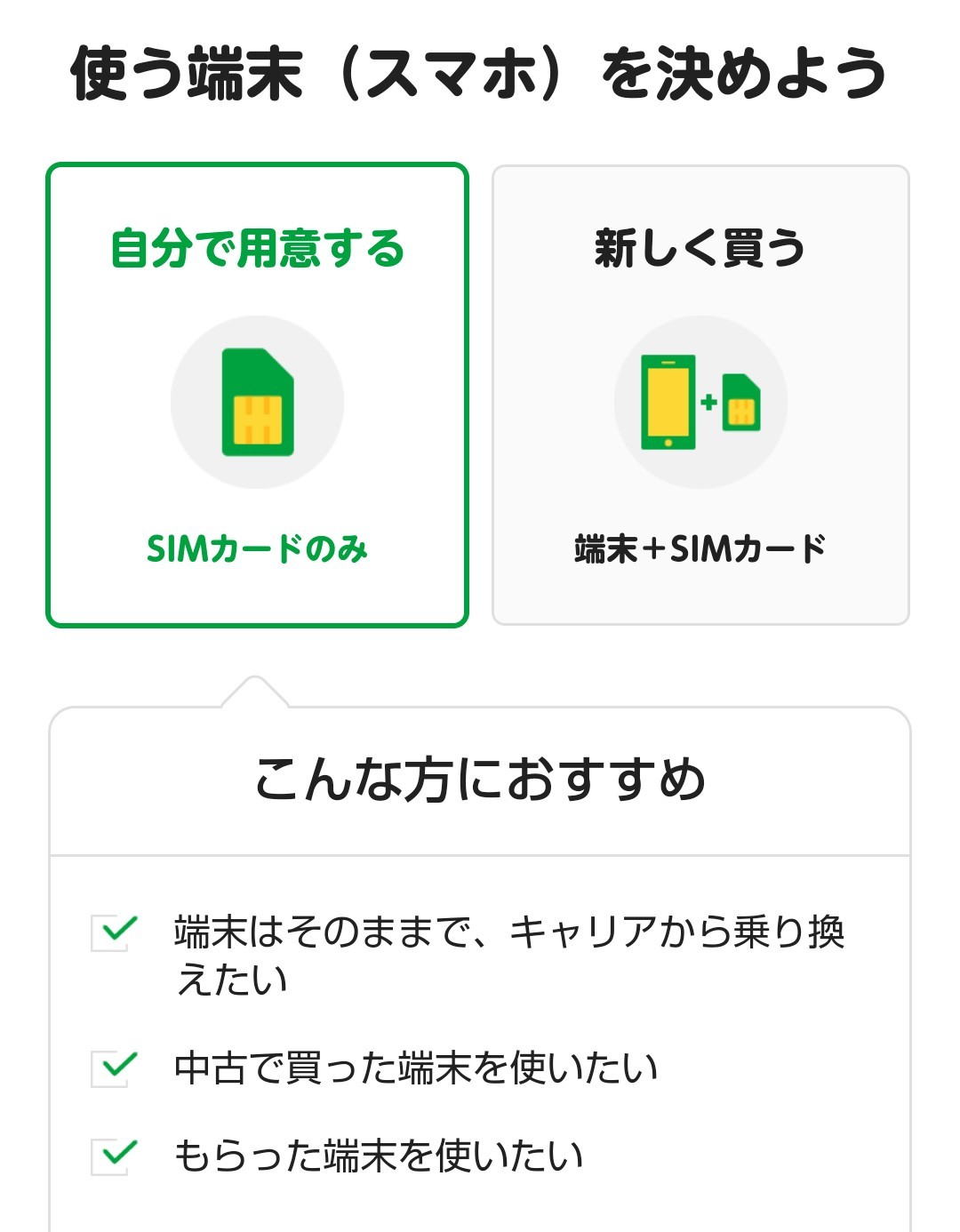
Task: Select the 自分で用意する SIMカードのみ option
Action: [257, 396]
